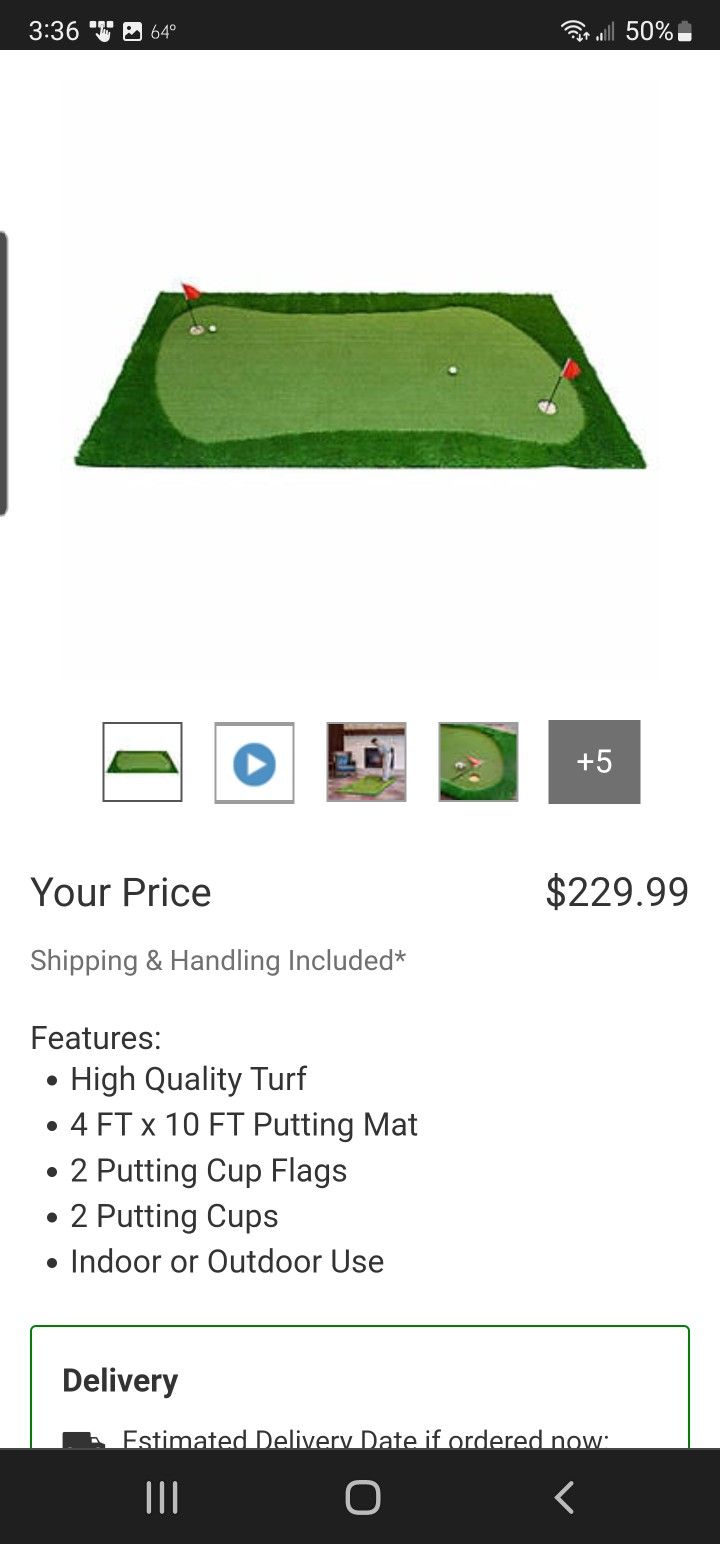The height and width of the screenshot is (1544, 720).
Task: Select the indoor living room setup thumbnail
Action: pos(366,762)
